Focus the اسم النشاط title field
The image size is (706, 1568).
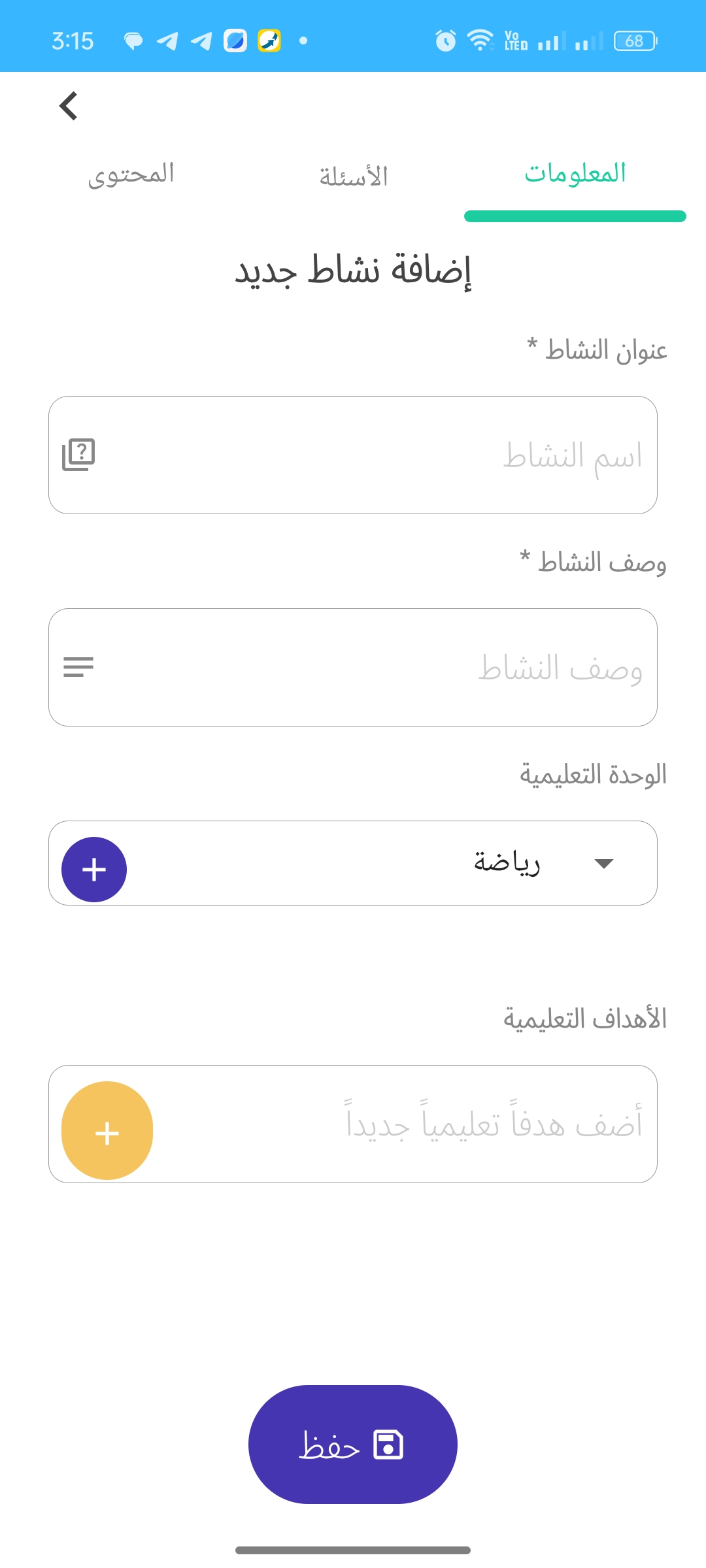coord(353,455)
